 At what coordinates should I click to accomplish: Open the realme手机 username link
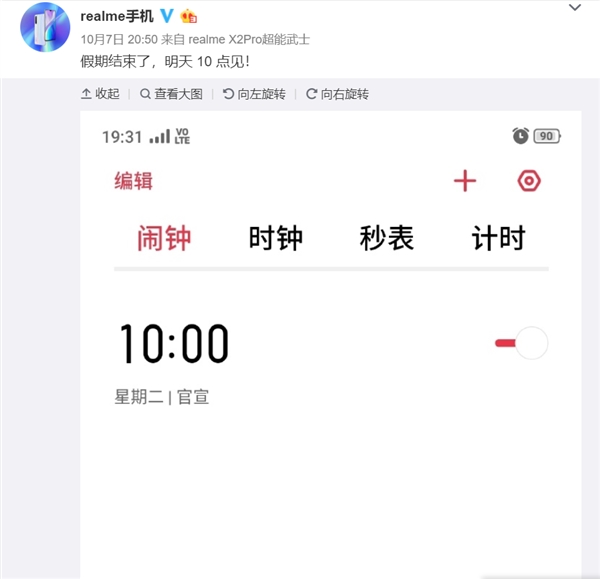pos(117,16)
